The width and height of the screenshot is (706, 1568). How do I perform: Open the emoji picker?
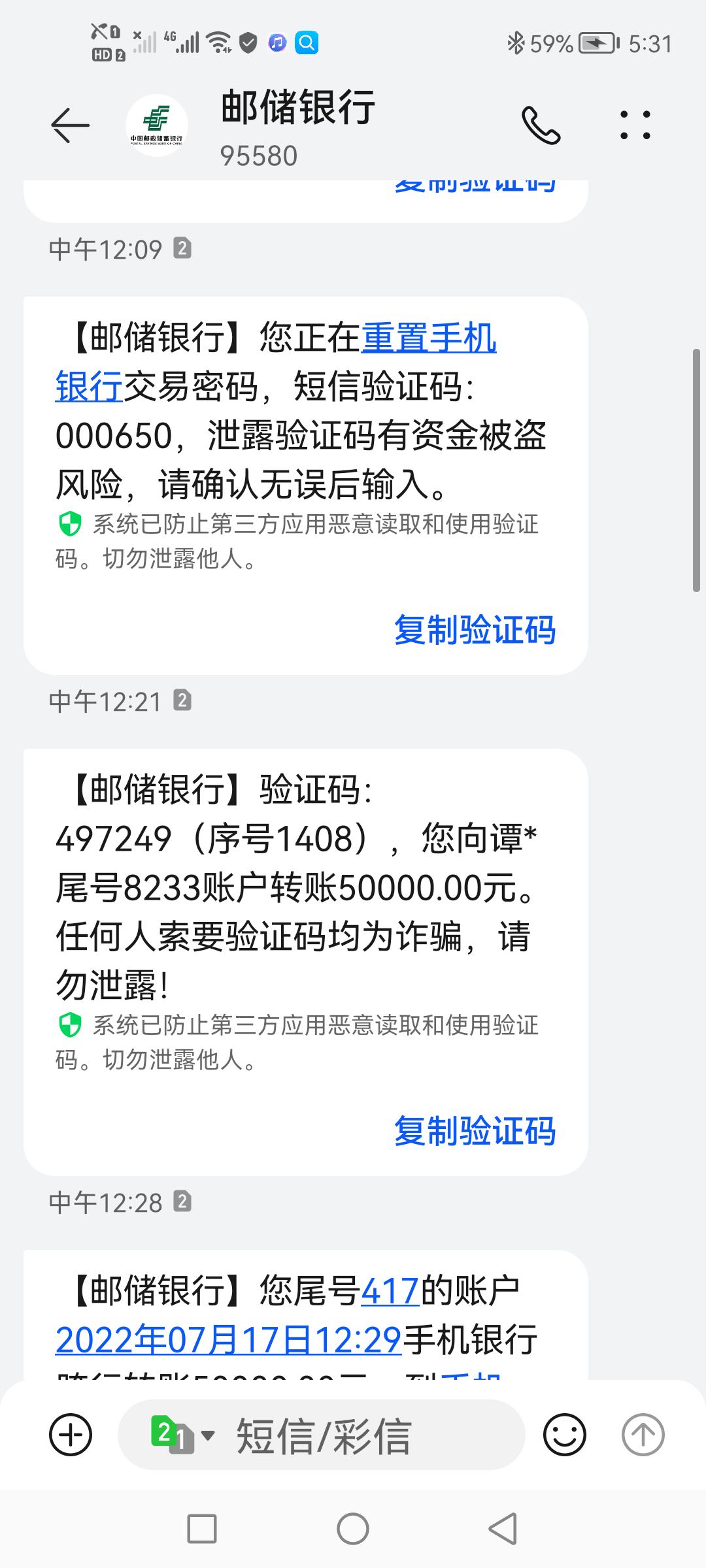(564, 1435)
